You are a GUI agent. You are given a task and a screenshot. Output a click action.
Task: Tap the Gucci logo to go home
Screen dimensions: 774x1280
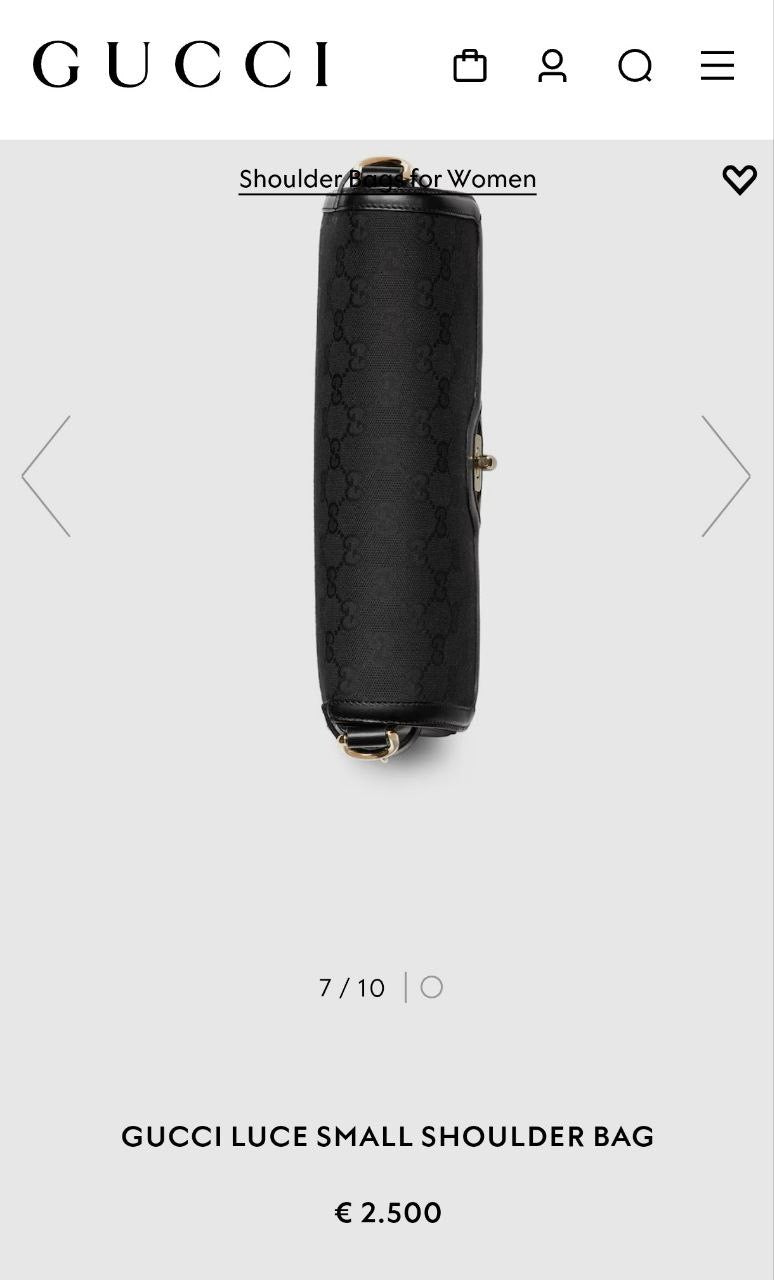[181, 65]
